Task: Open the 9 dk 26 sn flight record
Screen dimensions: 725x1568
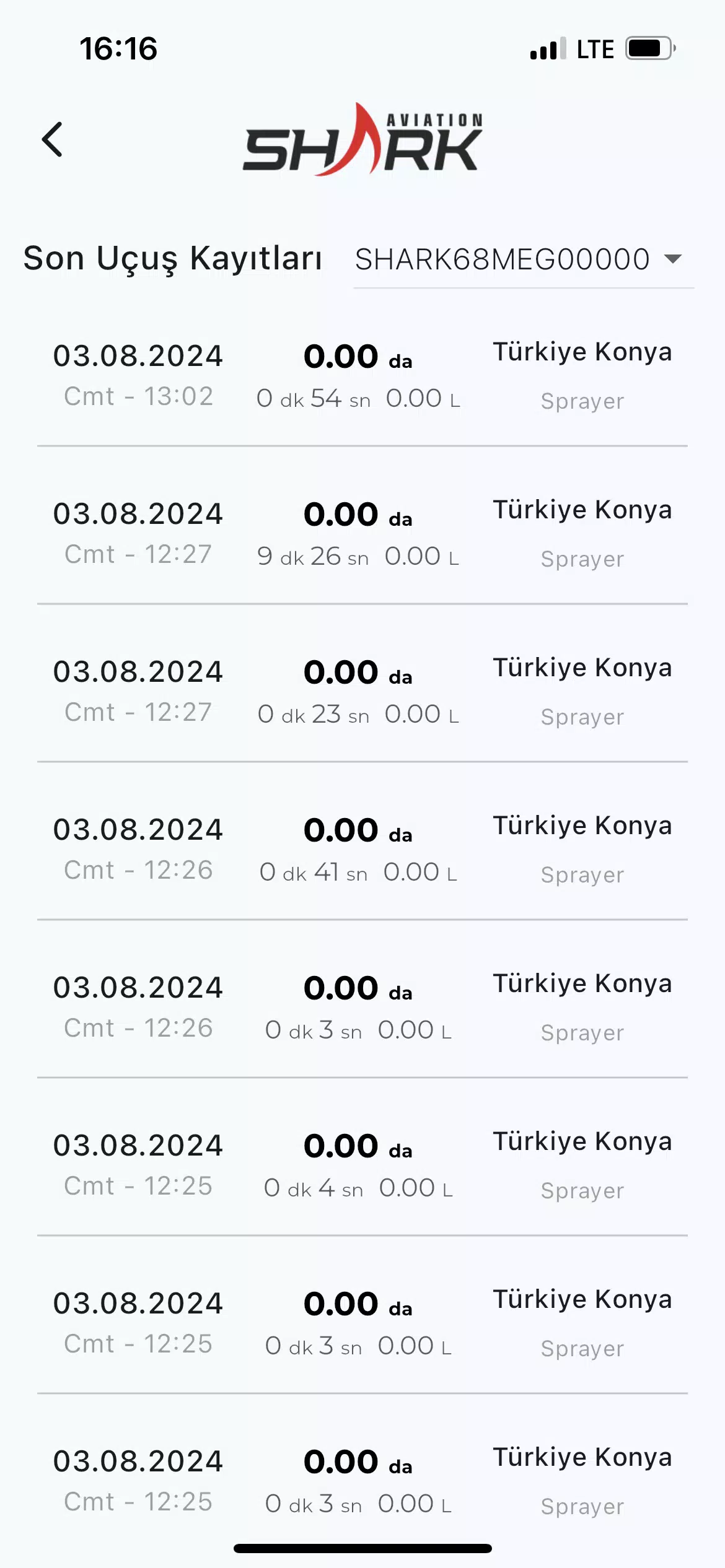Action: 362,534
